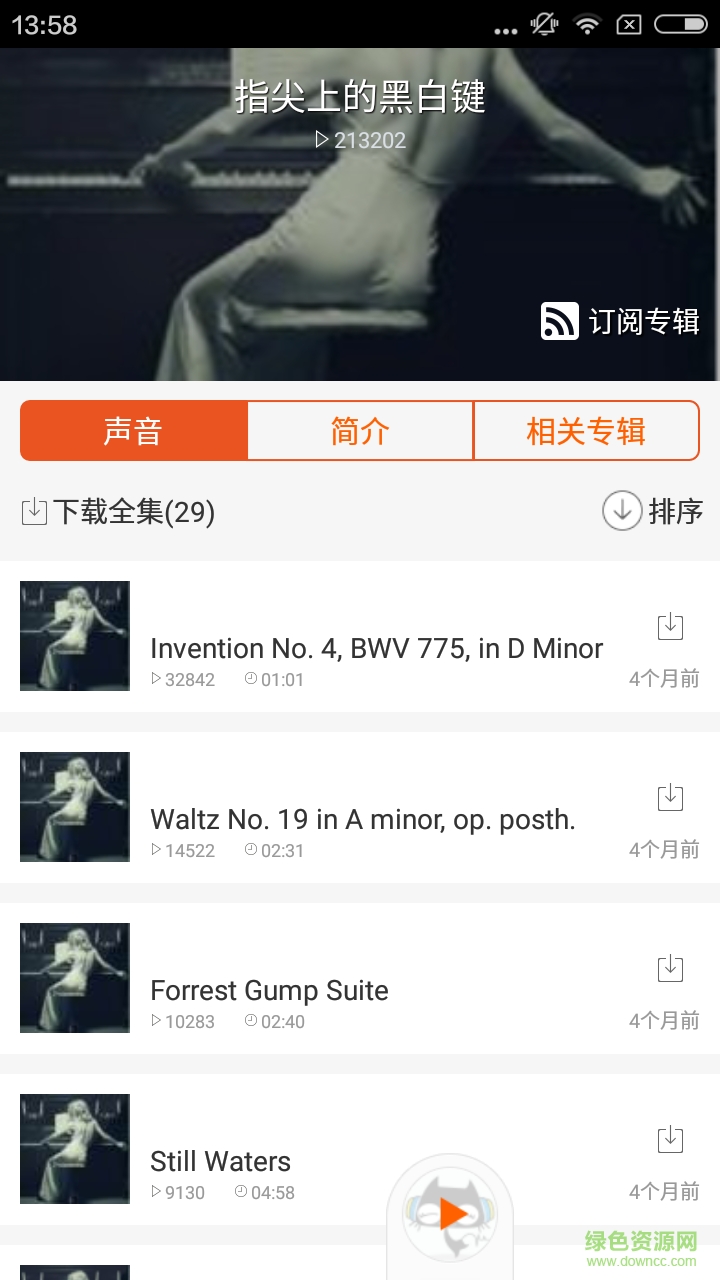Select the 声音 tab

pos(134,430)
